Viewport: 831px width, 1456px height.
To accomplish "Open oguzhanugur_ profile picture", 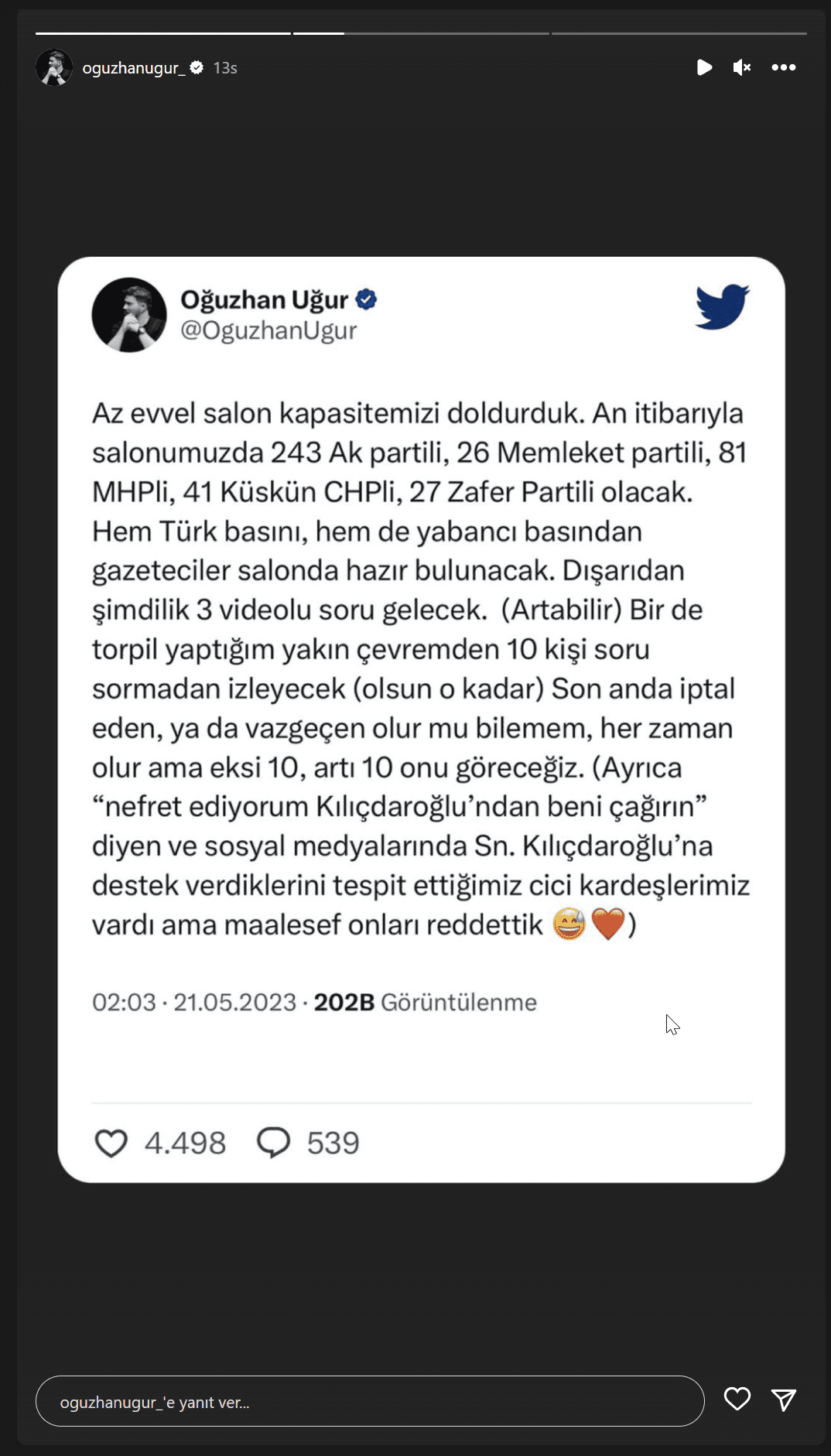I will tap(54, 67).
